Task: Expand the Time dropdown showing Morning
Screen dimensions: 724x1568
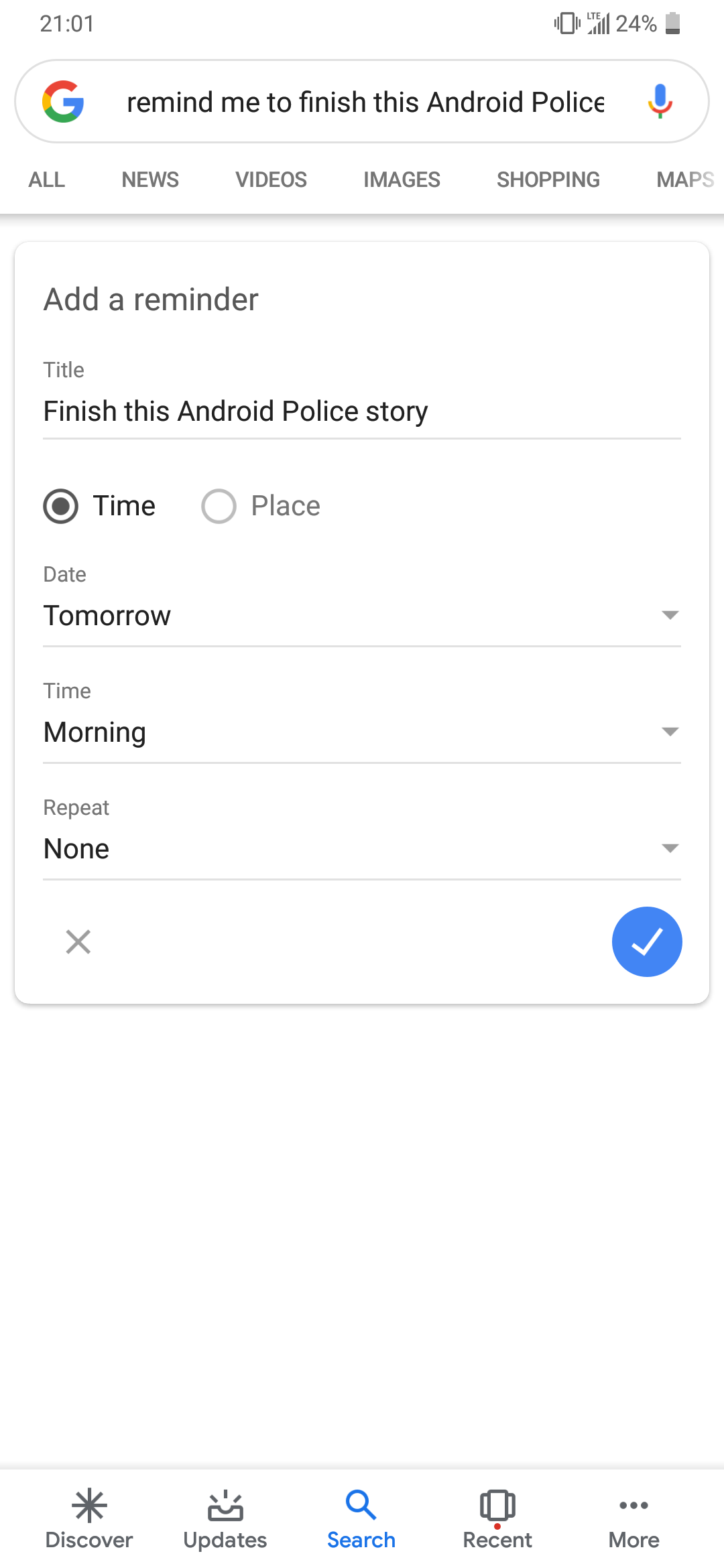Action: click(x=362, y=732)
